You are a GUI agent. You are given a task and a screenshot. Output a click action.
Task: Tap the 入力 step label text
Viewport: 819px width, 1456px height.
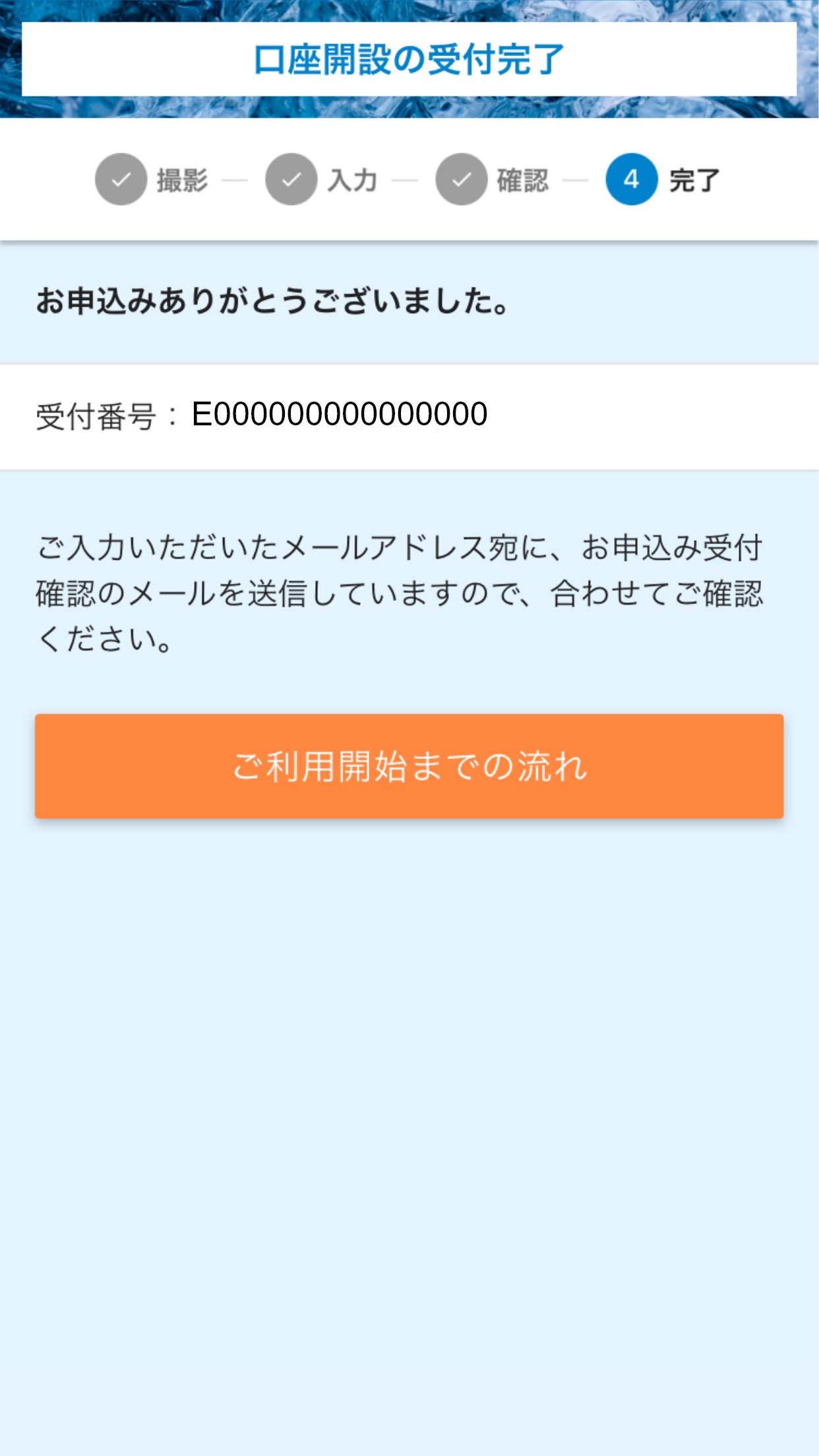coord(351,179)
